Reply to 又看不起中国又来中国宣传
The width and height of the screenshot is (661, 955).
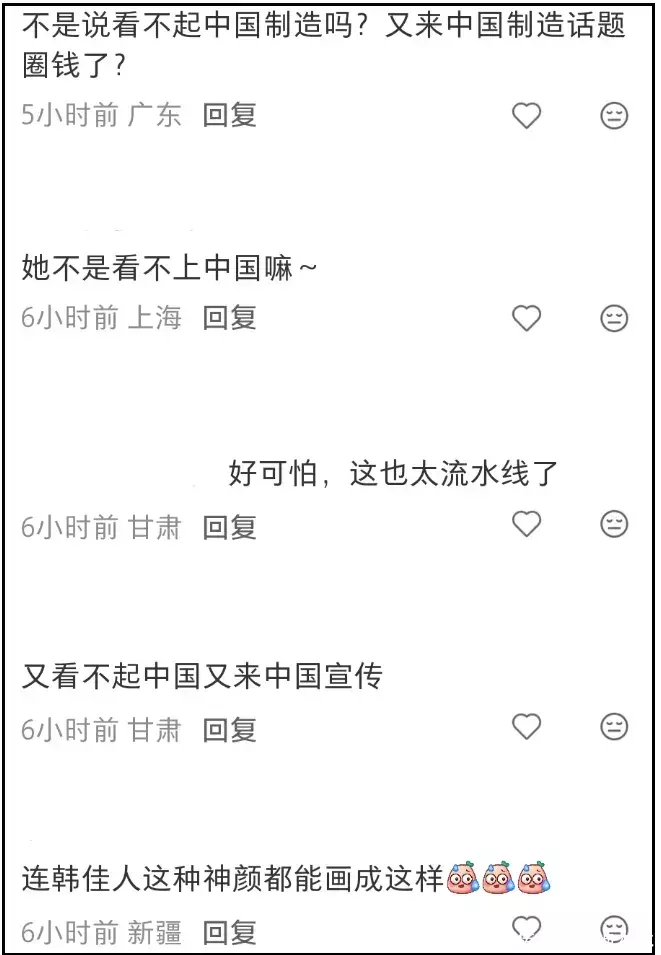click(x=230, y=731)
